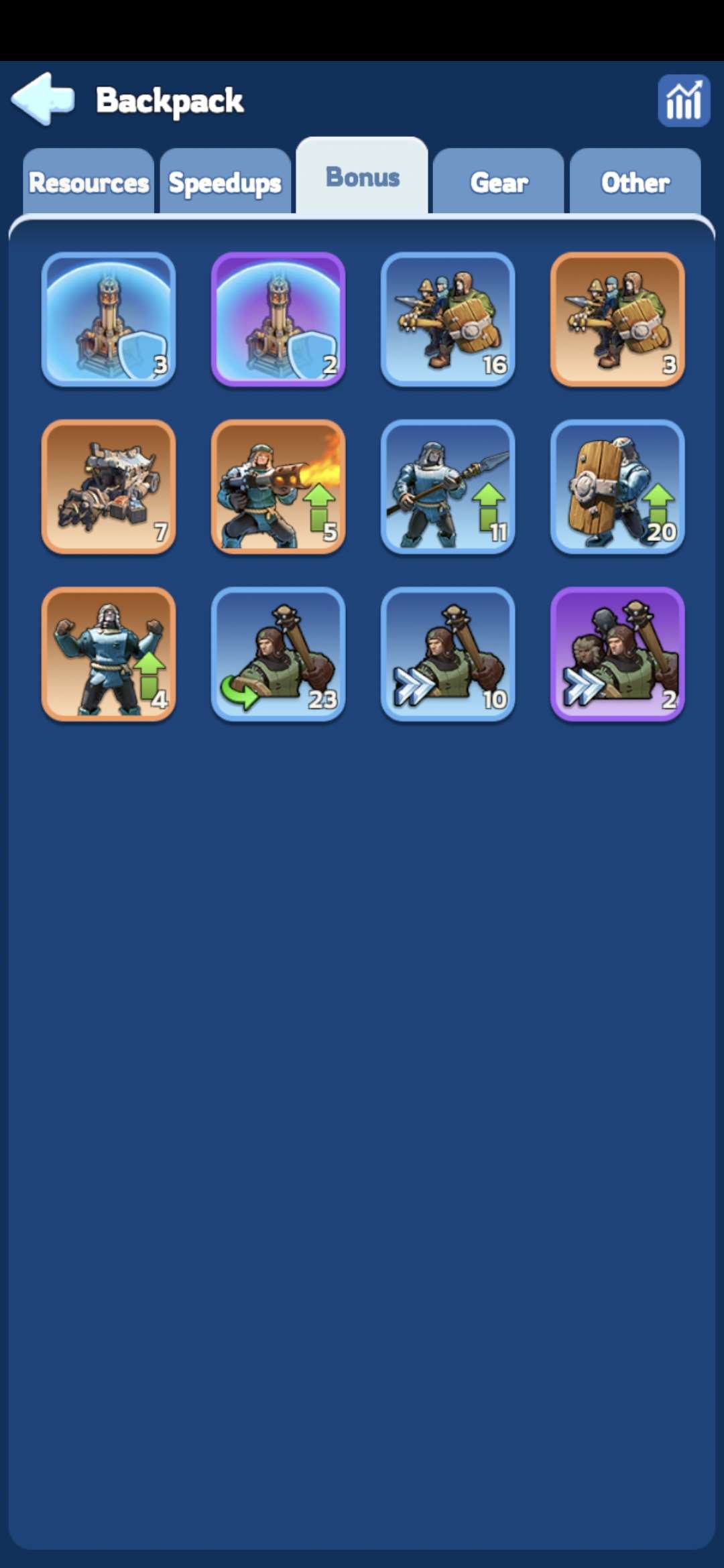
Task: Open the Gear tab
Action: (499, 182)
